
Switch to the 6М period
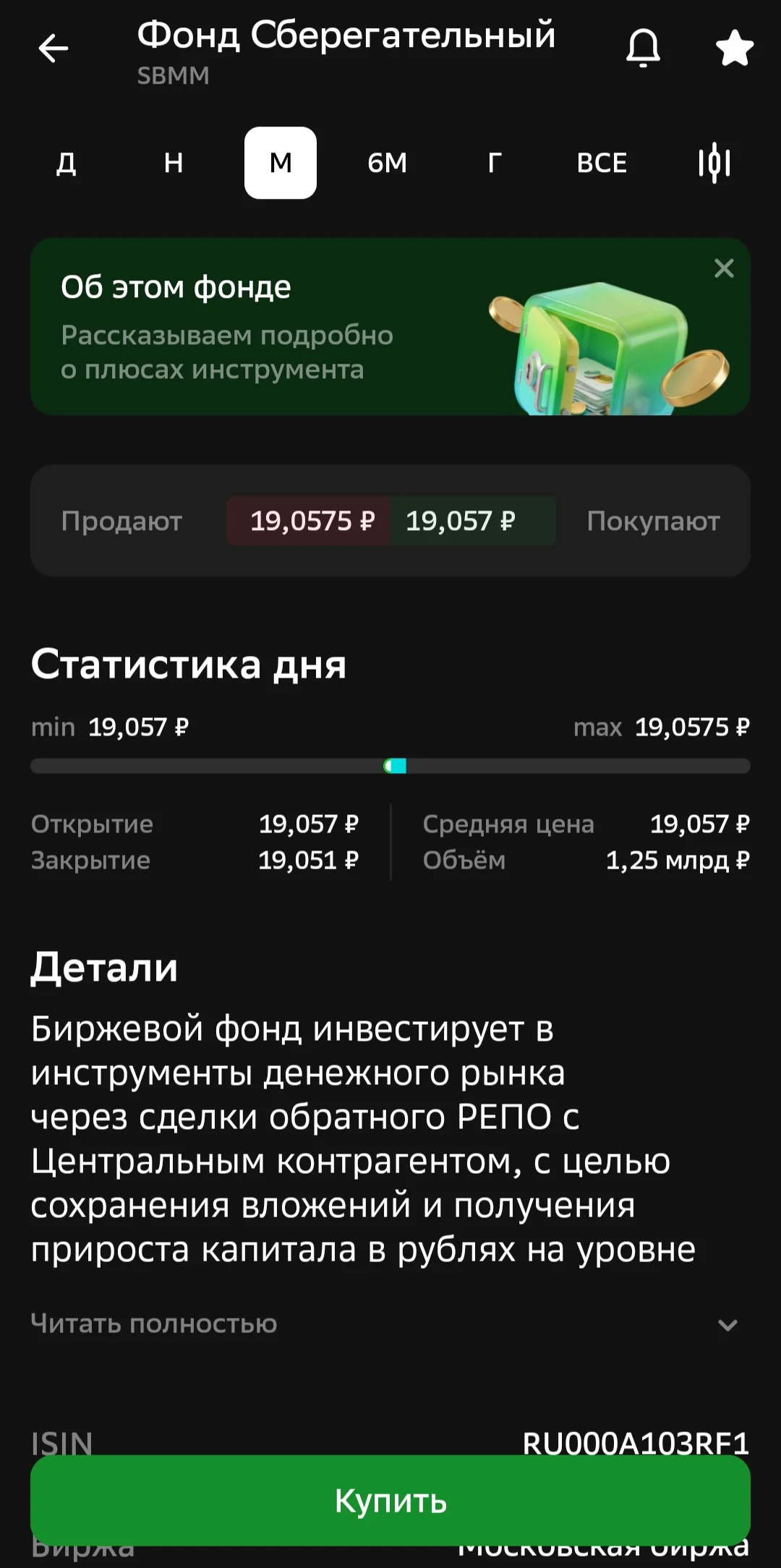click(388, 163)
